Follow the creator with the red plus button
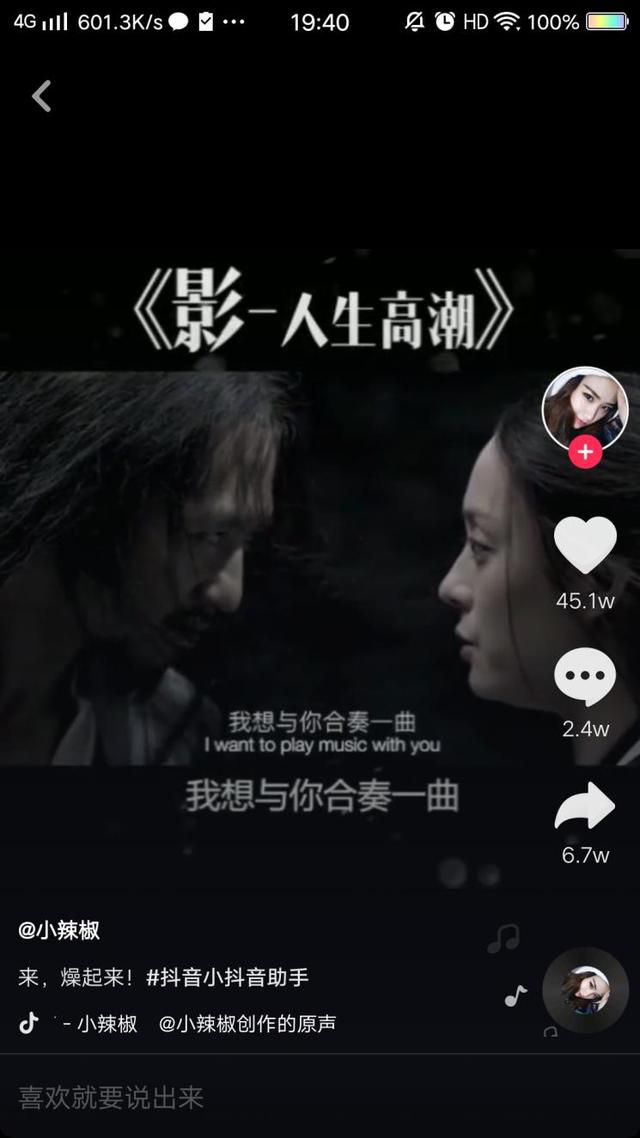The width and height of the screenshot is (640, 1138). pyautogui.click(x=585, y=453)
